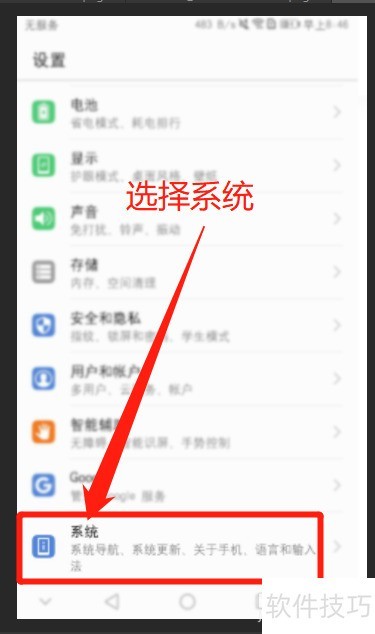Screen dimensions: 375x634
Task: Open 用户和帐户 settings
Action: click(188, 379)
